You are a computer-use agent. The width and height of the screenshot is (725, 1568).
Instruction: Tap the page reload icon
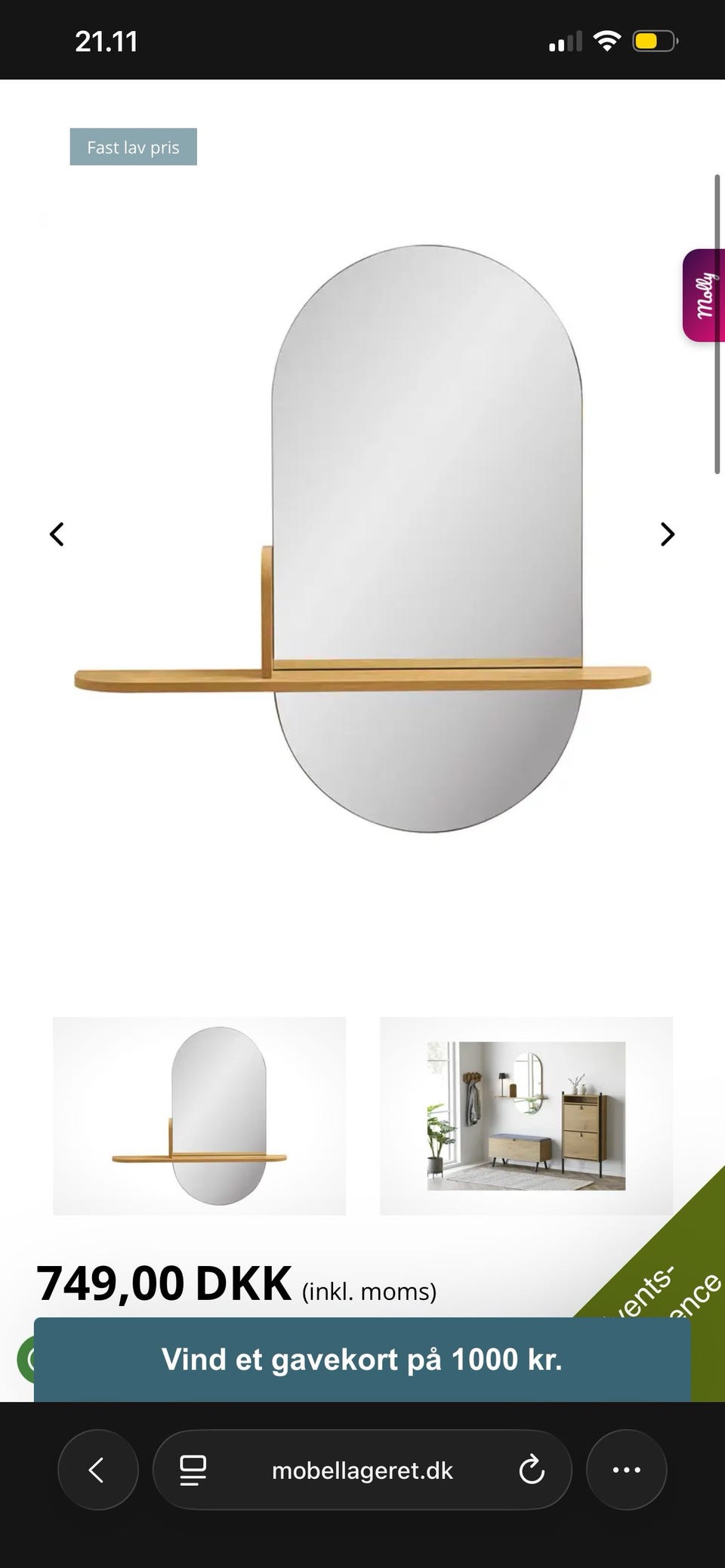[x=532, y=1470]
